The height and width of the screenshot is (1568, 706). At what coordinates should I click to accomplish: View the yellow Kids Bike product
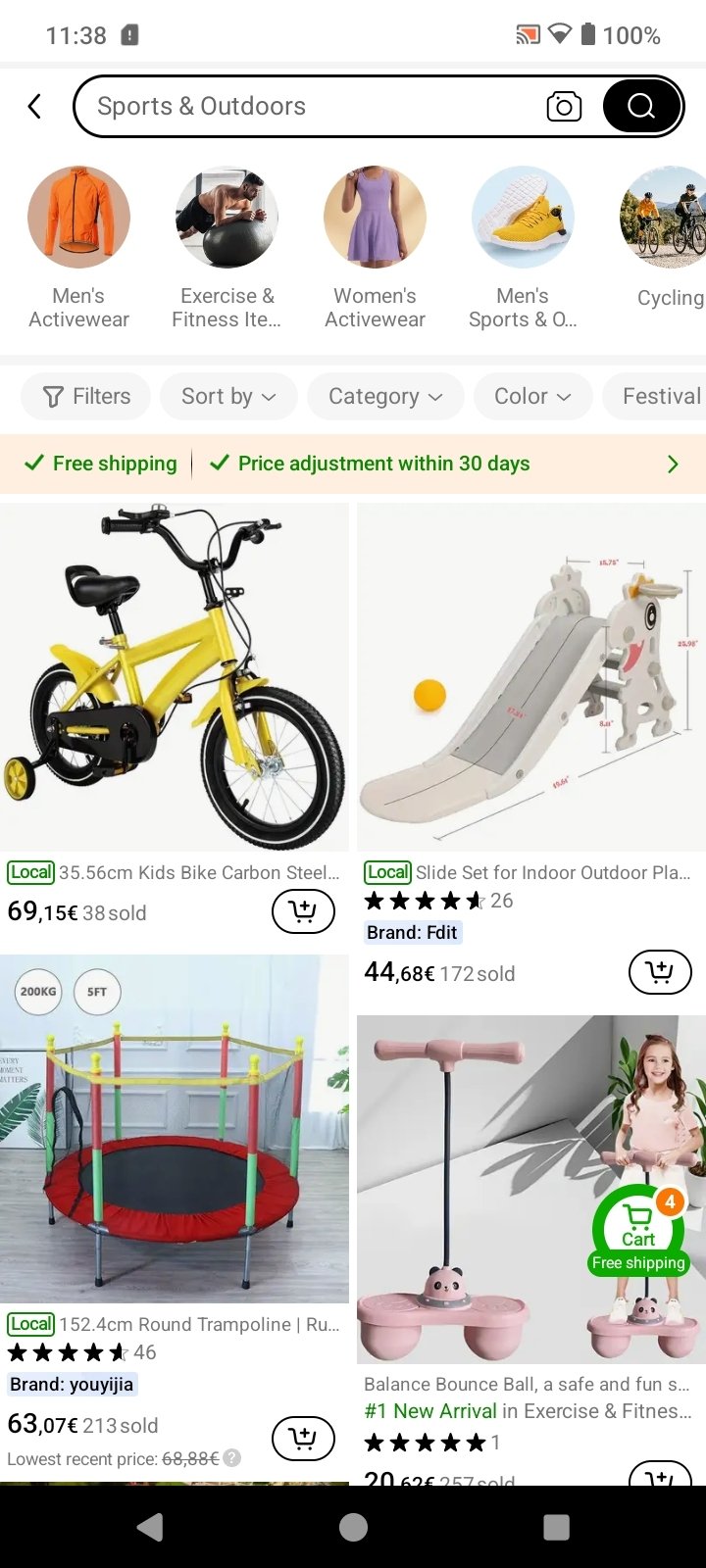tap(175, 677)
